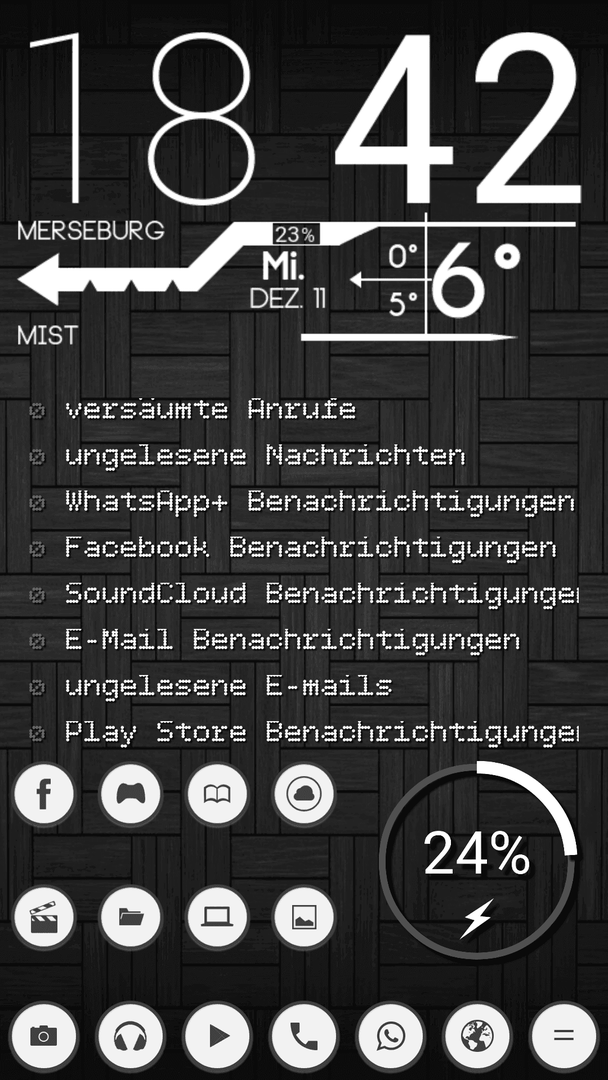Viewport: 608px width, 1080px height.
Task: Open the phone dialer
Action: (x=304, y=1036)
